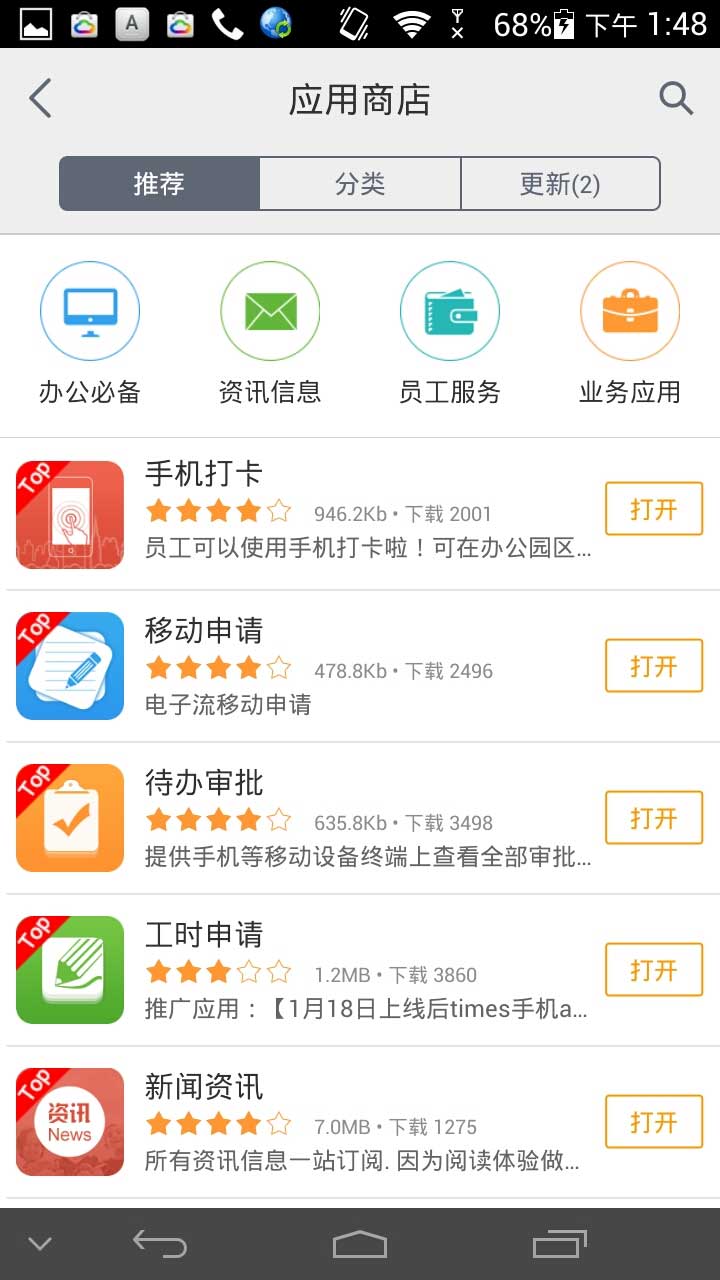Tap 打开 for 手机打卡

point(654,510)
